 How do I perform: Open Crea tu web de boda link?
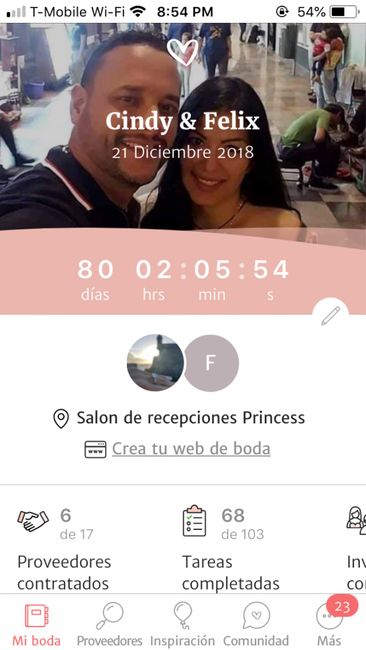191,449
